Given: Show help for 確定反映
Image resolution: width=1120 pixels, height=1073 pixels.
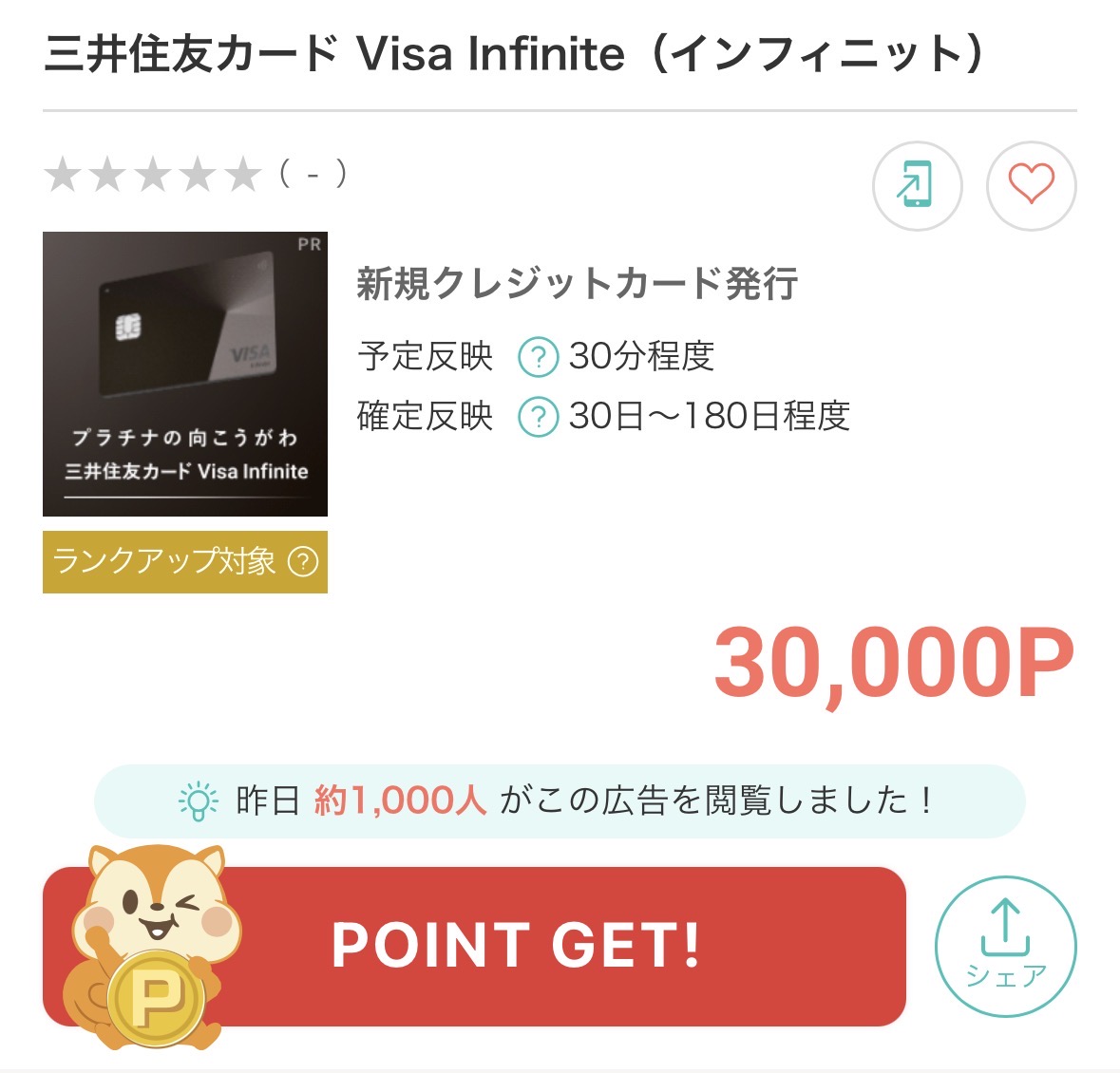Looking at the screenshot, I should (538, 417).
